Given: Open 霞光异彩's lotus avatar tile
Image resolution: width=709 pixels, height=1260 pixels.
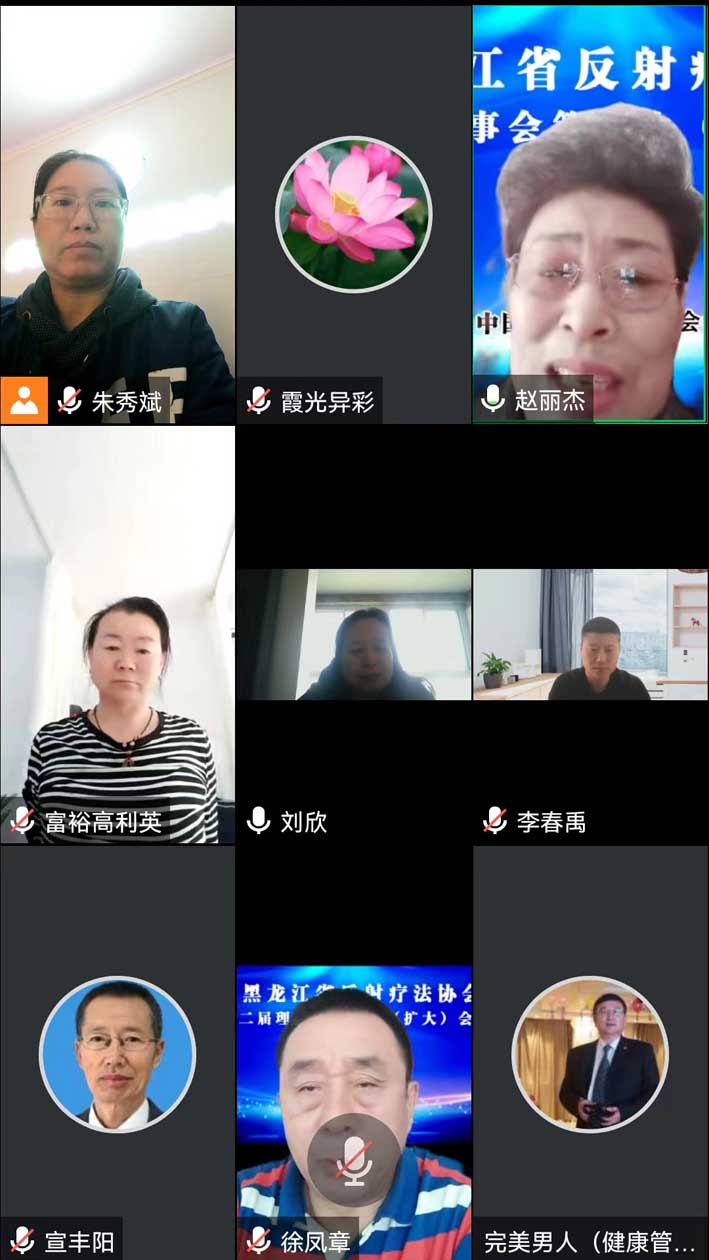Looking at the screenshot, I should [x=353, y=214].
